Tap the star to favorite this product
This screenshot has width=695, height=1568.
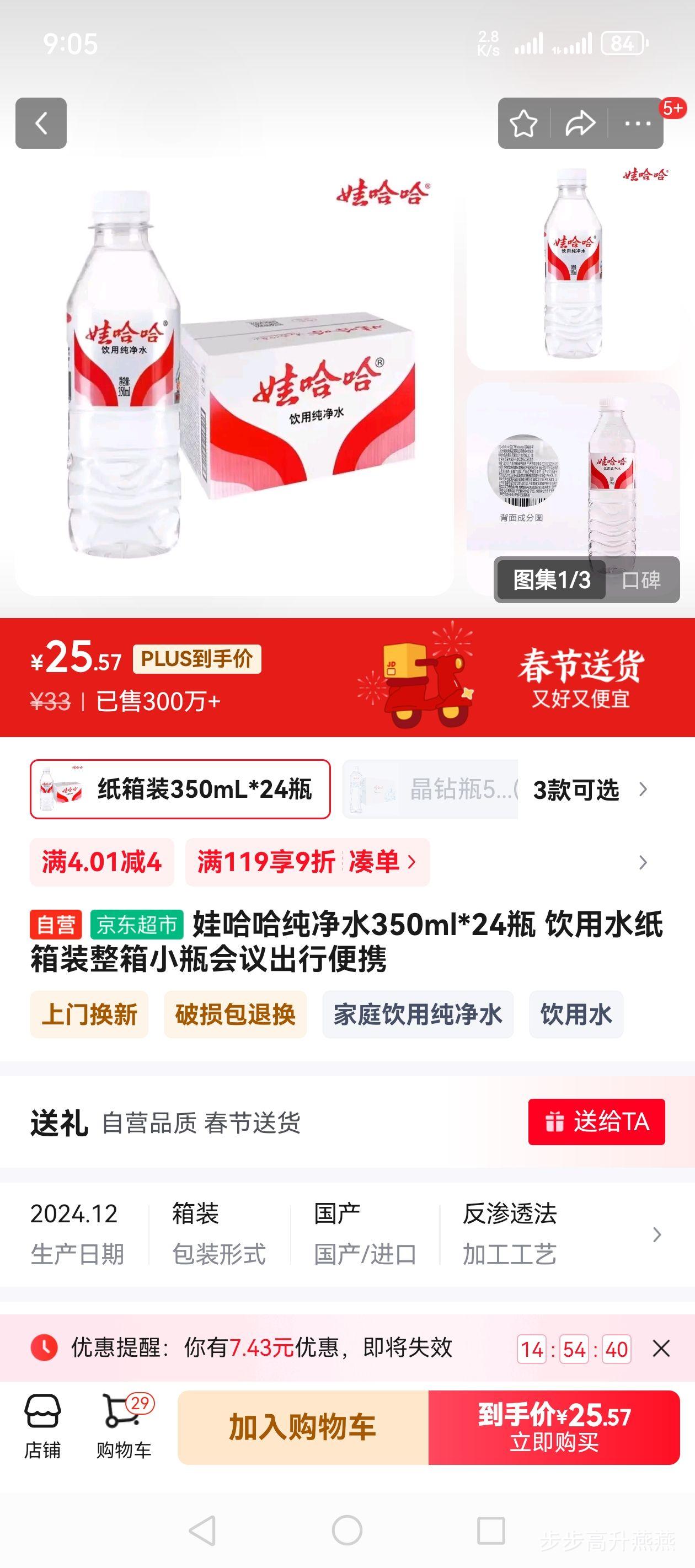[x=525, y=122]
